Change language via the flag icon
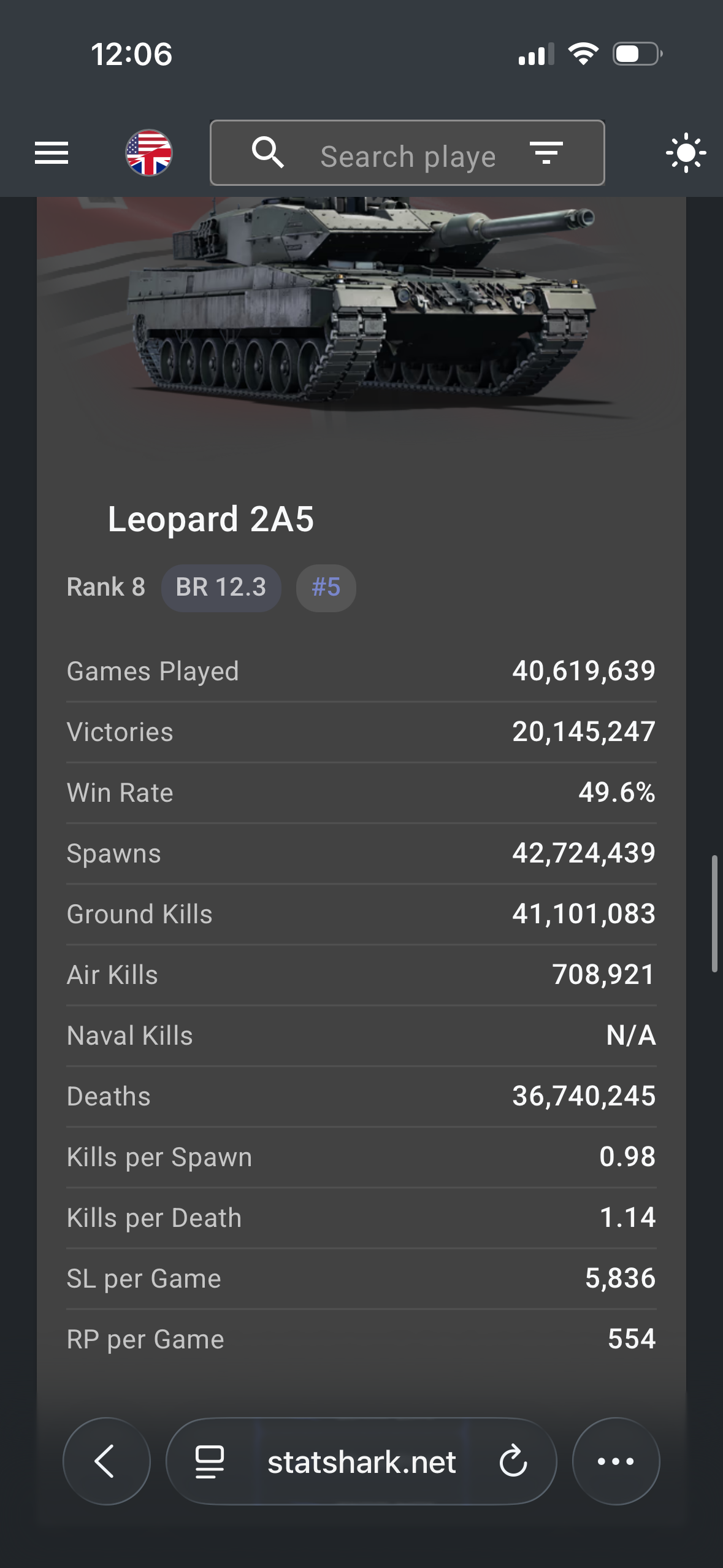Viewport: 723px width, 1568px height. pyautogui.click(x=149, y=153)
